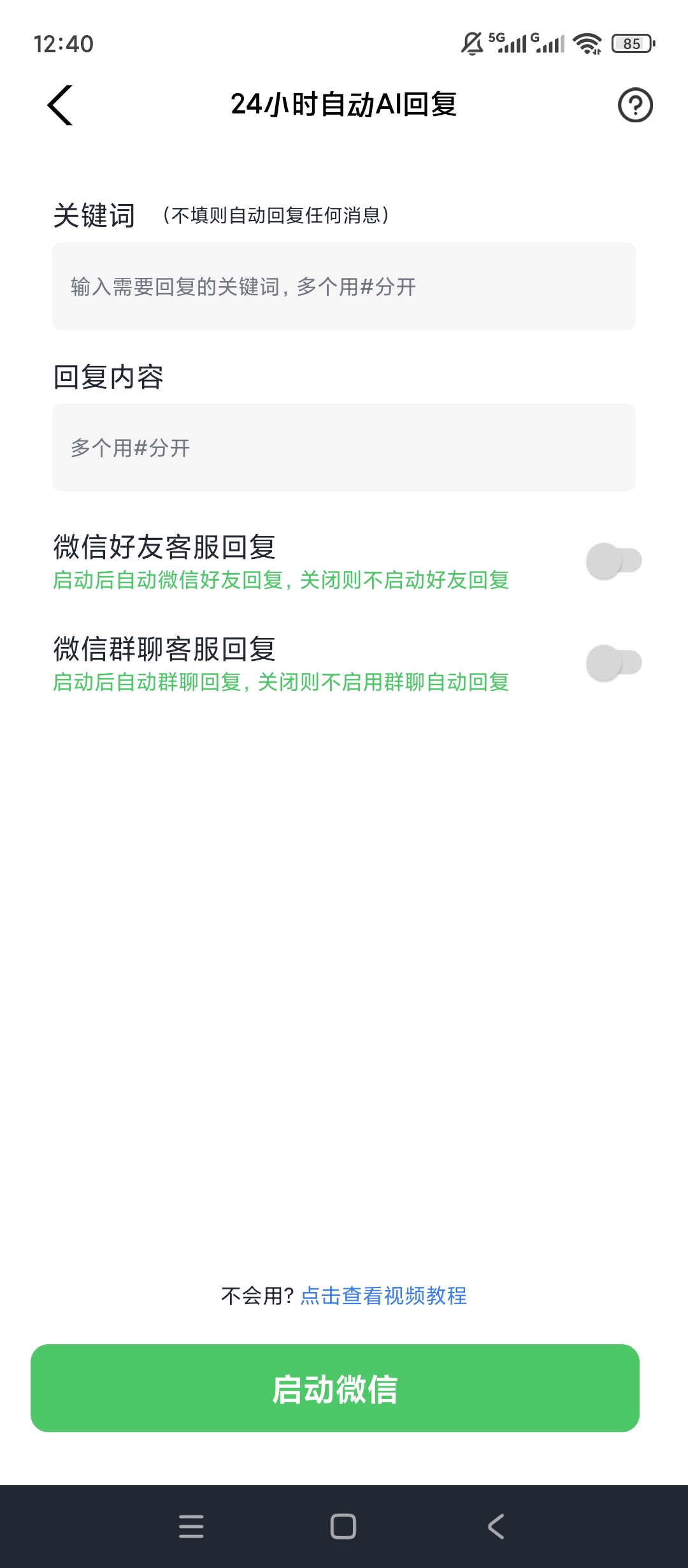Tap the 启动微信 button
Screen dimensions: 688x1568
click(335, 1388)
